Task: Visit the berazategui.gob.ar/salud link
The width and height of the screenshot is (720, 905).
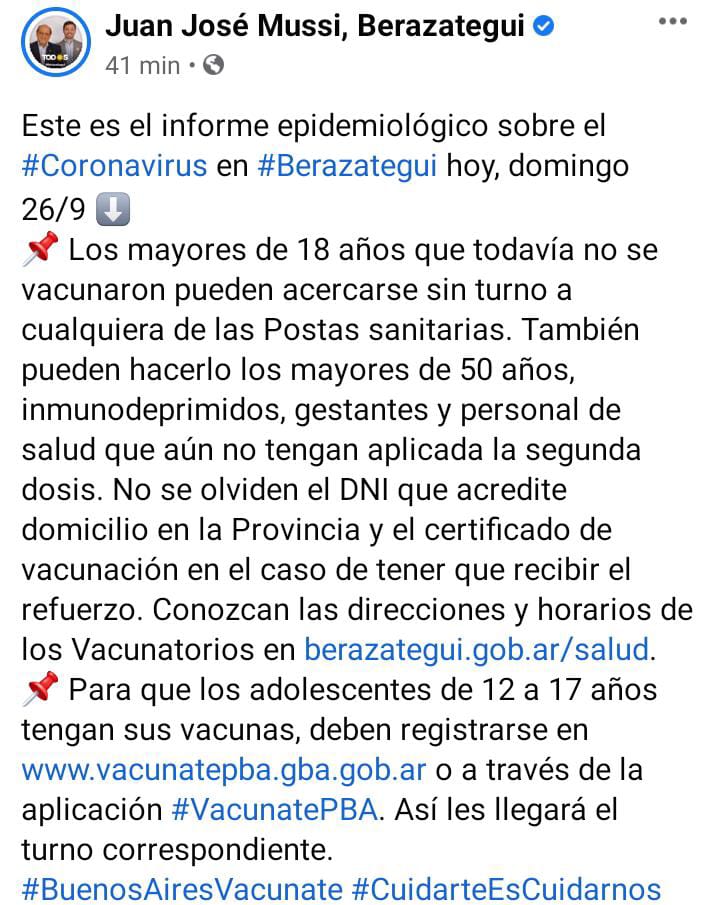Action: click(477, 650)
